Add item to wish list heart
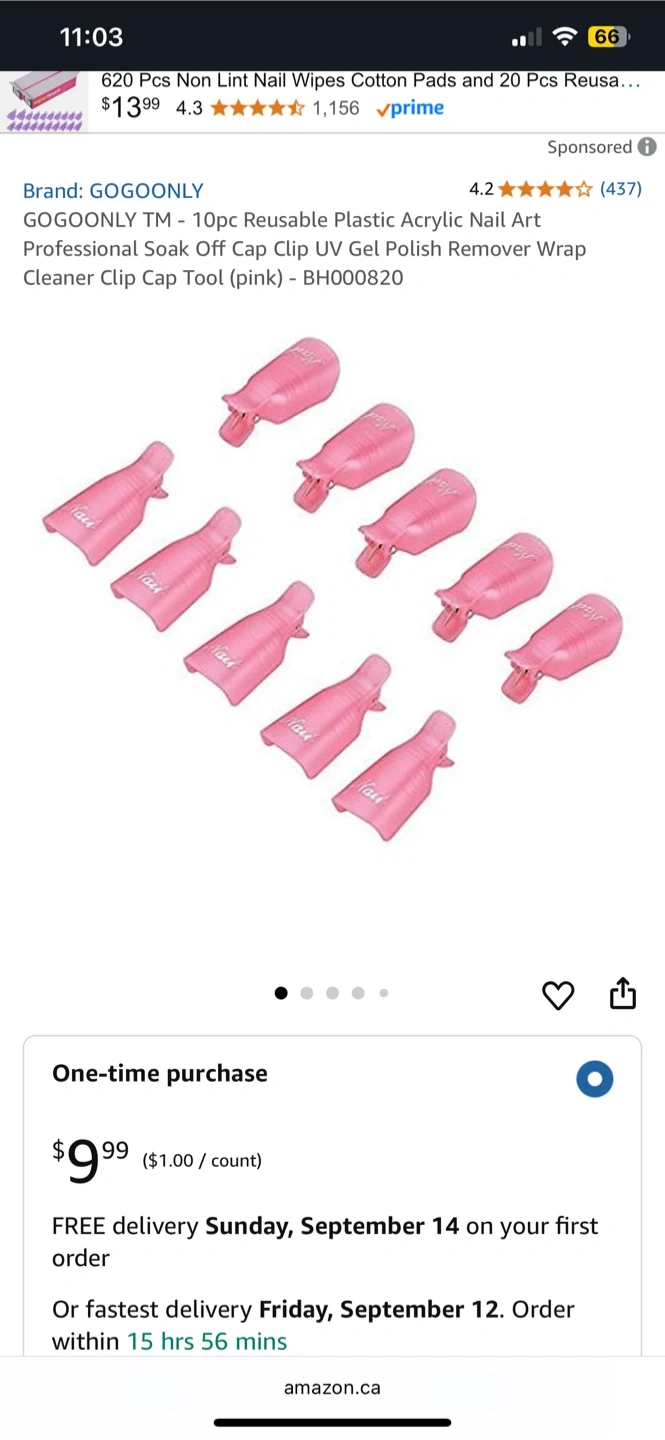The width and height of the screenshot is (665, 1440). pyautogui.click(x=558, y=995)
